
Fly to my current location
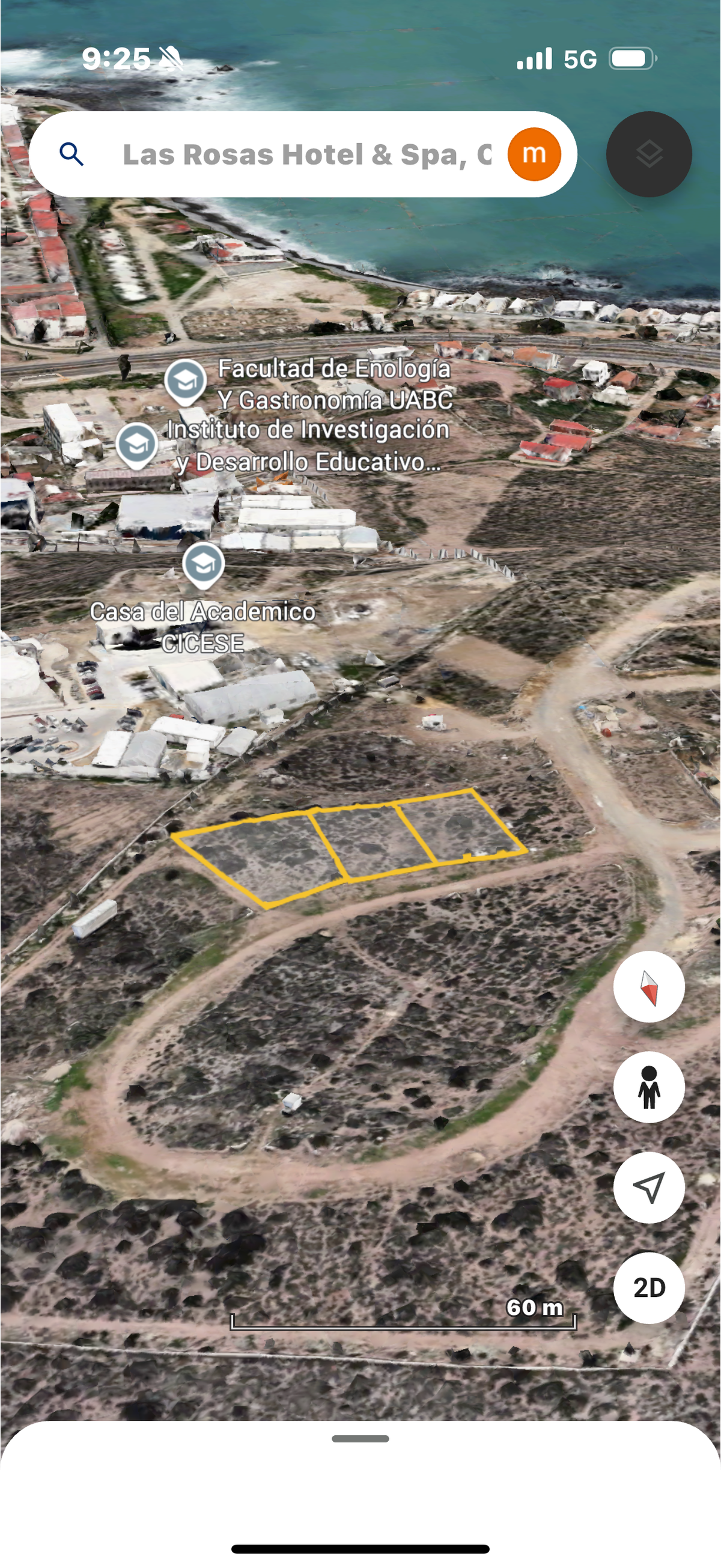648,1187
